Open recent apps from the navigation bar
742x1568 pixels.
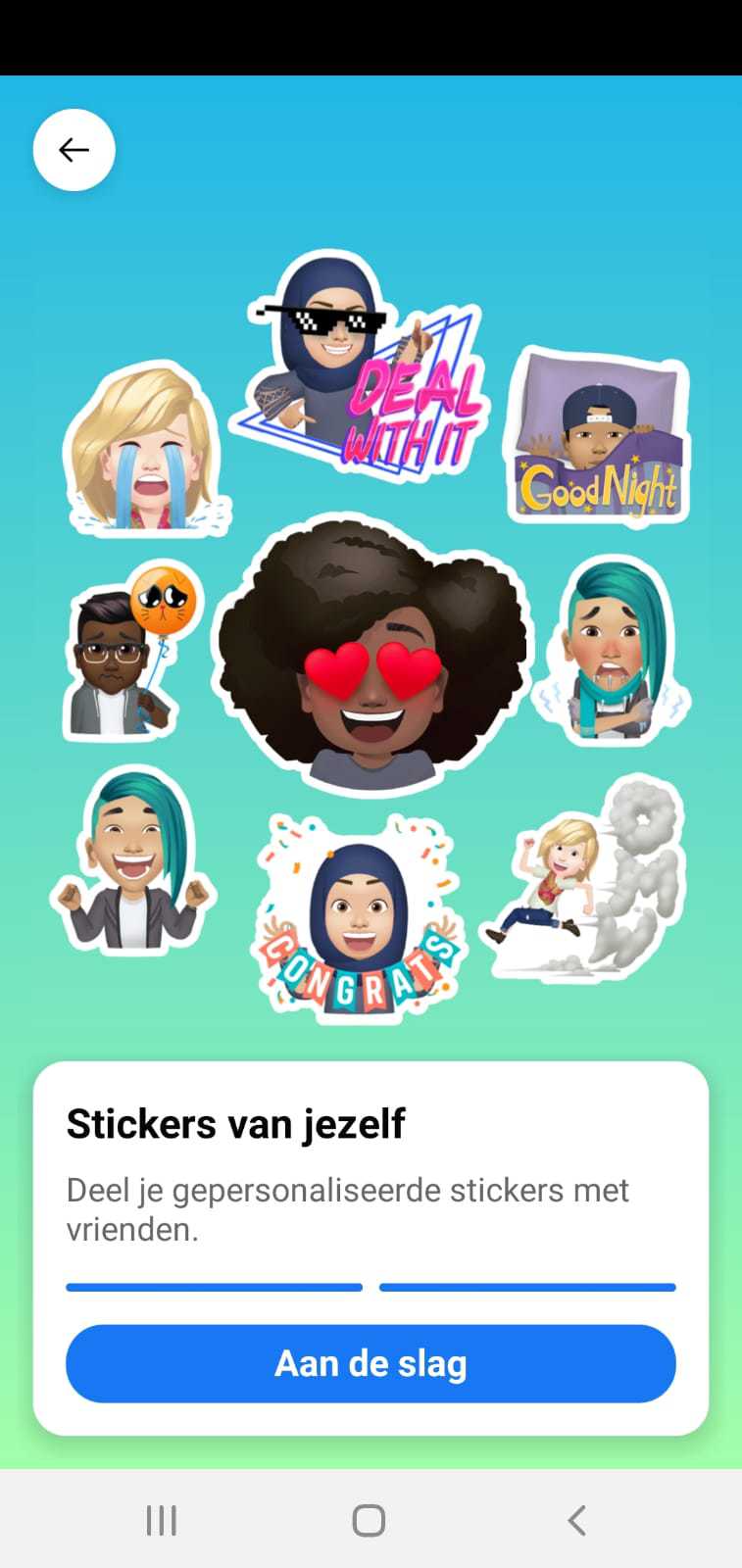coord(162,1520)
